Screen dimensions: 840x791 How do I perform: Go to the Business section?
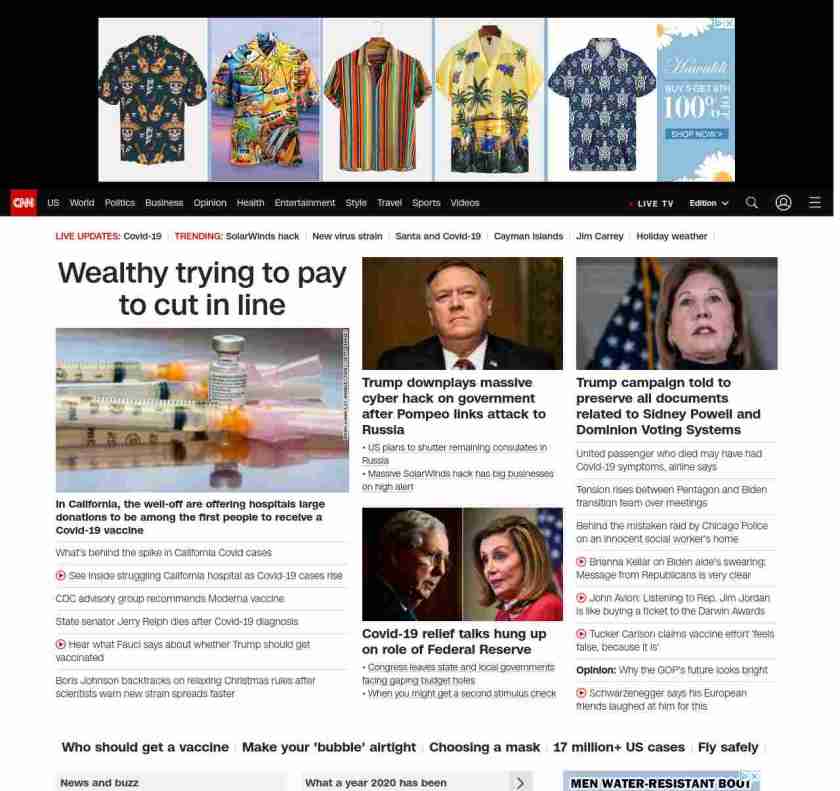click(164, 203)
